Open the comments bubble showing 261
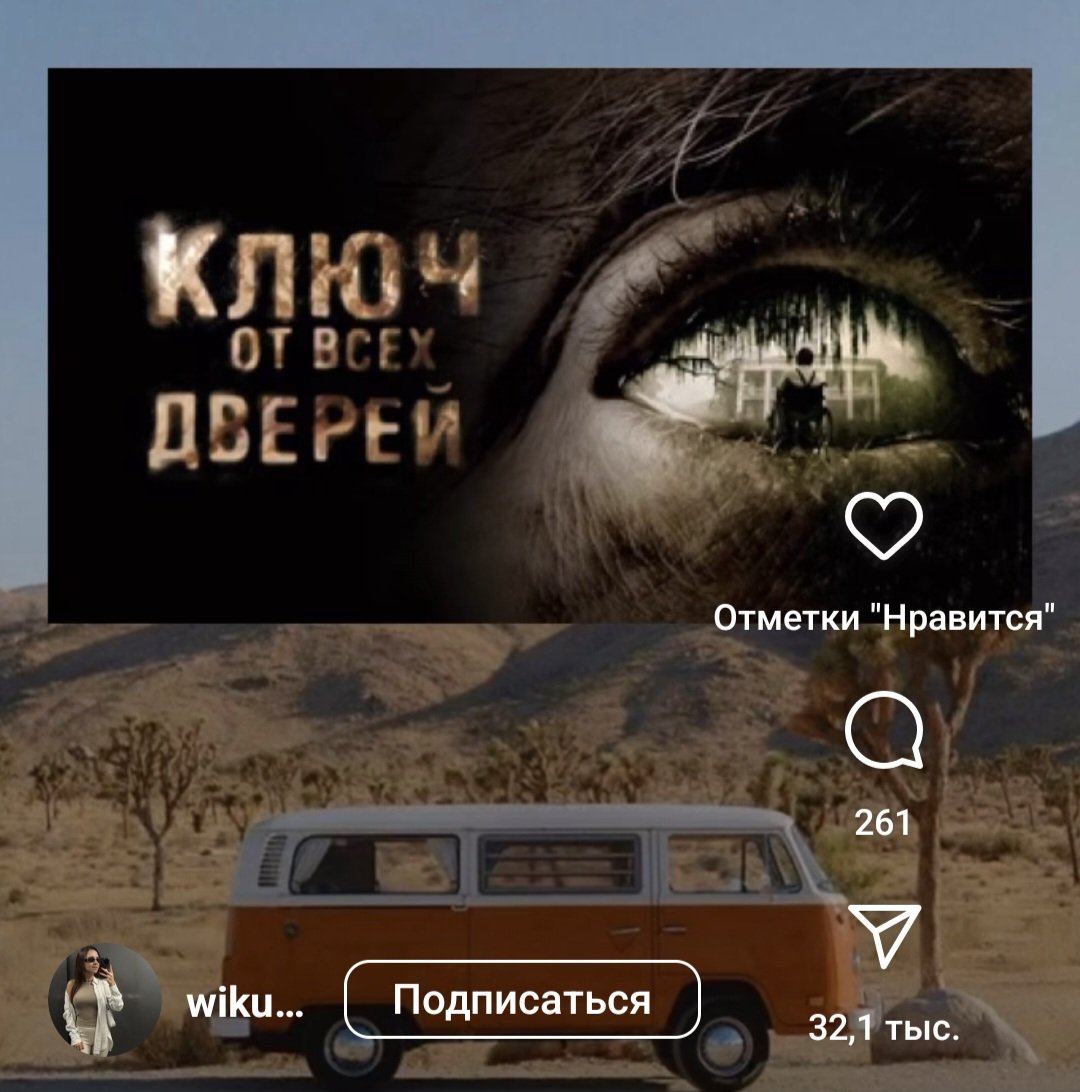This screenshot has height=1092, width=1080. pos(883,733)
